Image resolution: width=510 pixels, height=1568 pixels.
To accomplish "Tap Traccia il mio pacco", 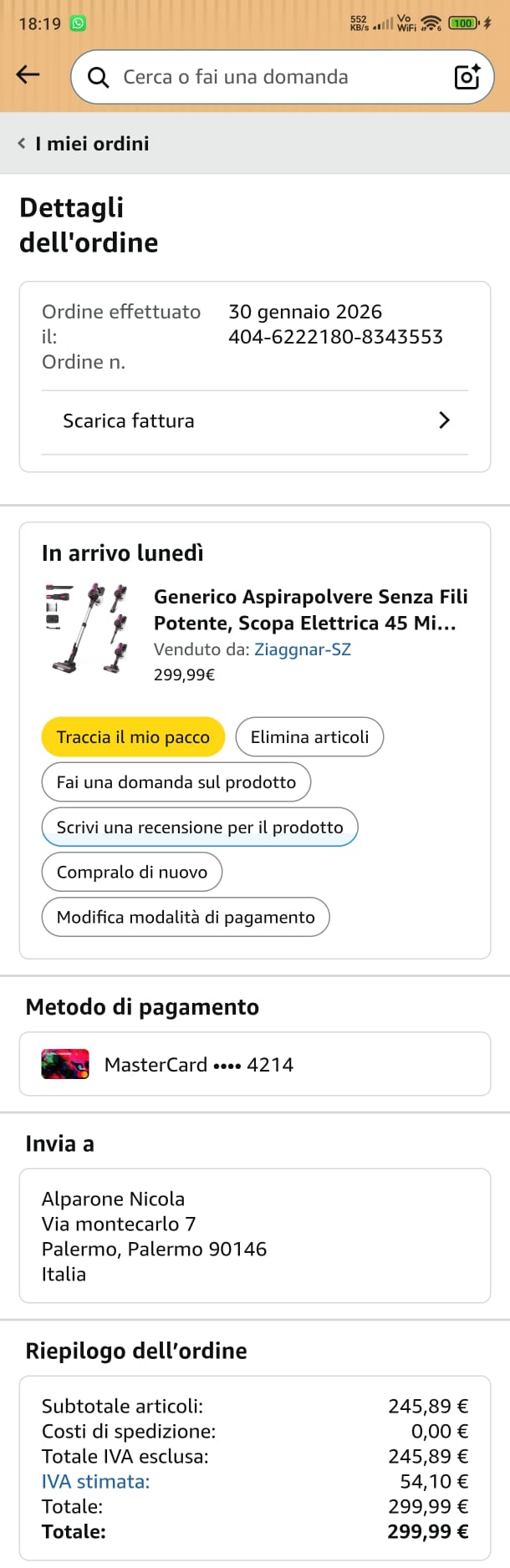I will tap(133, 737).
